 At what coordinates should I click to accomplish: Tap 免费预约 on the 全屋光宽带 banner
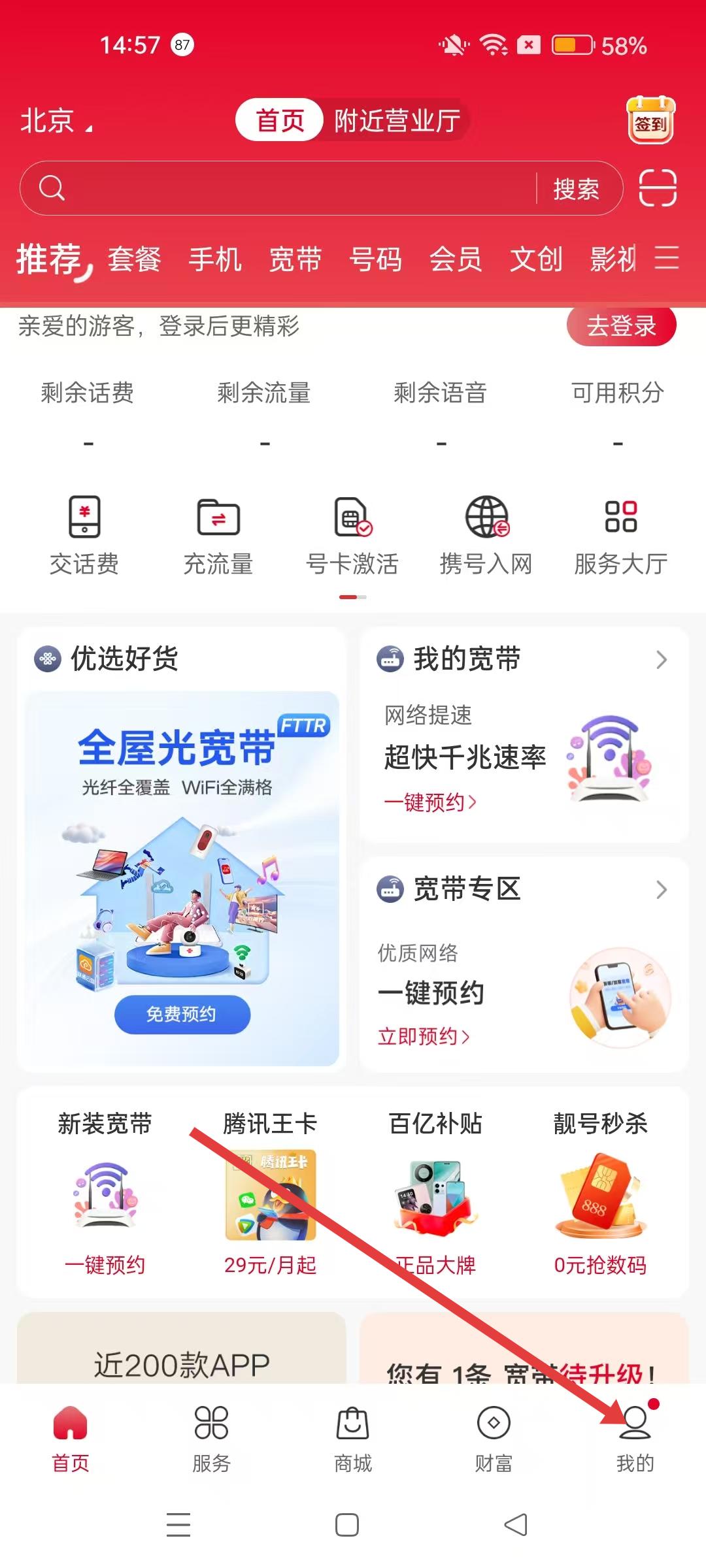(x=182, y=1014)
